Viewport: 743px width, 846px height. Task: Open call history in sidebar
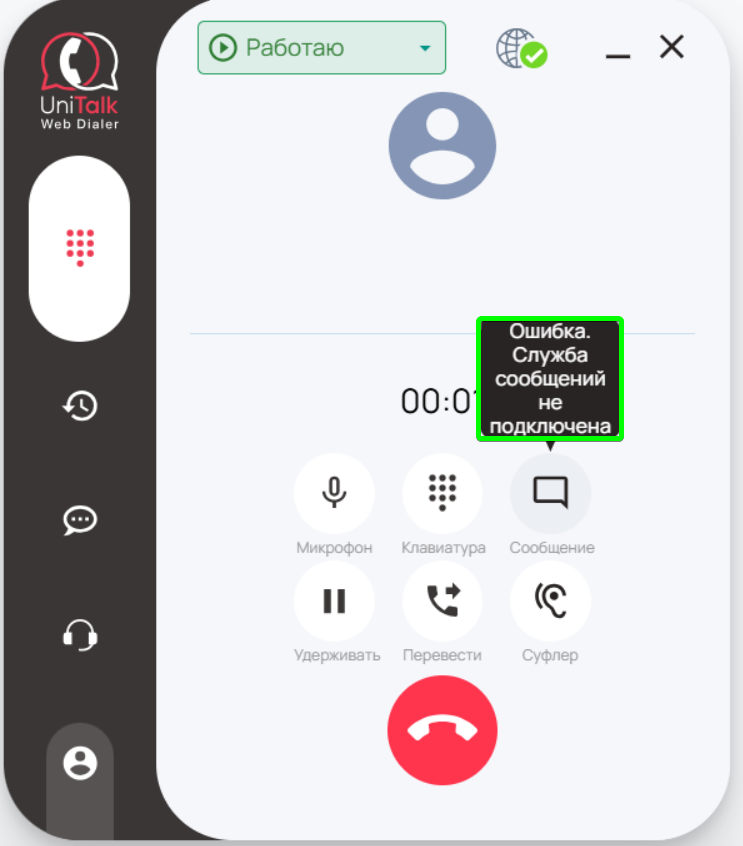tap(80, 405)
